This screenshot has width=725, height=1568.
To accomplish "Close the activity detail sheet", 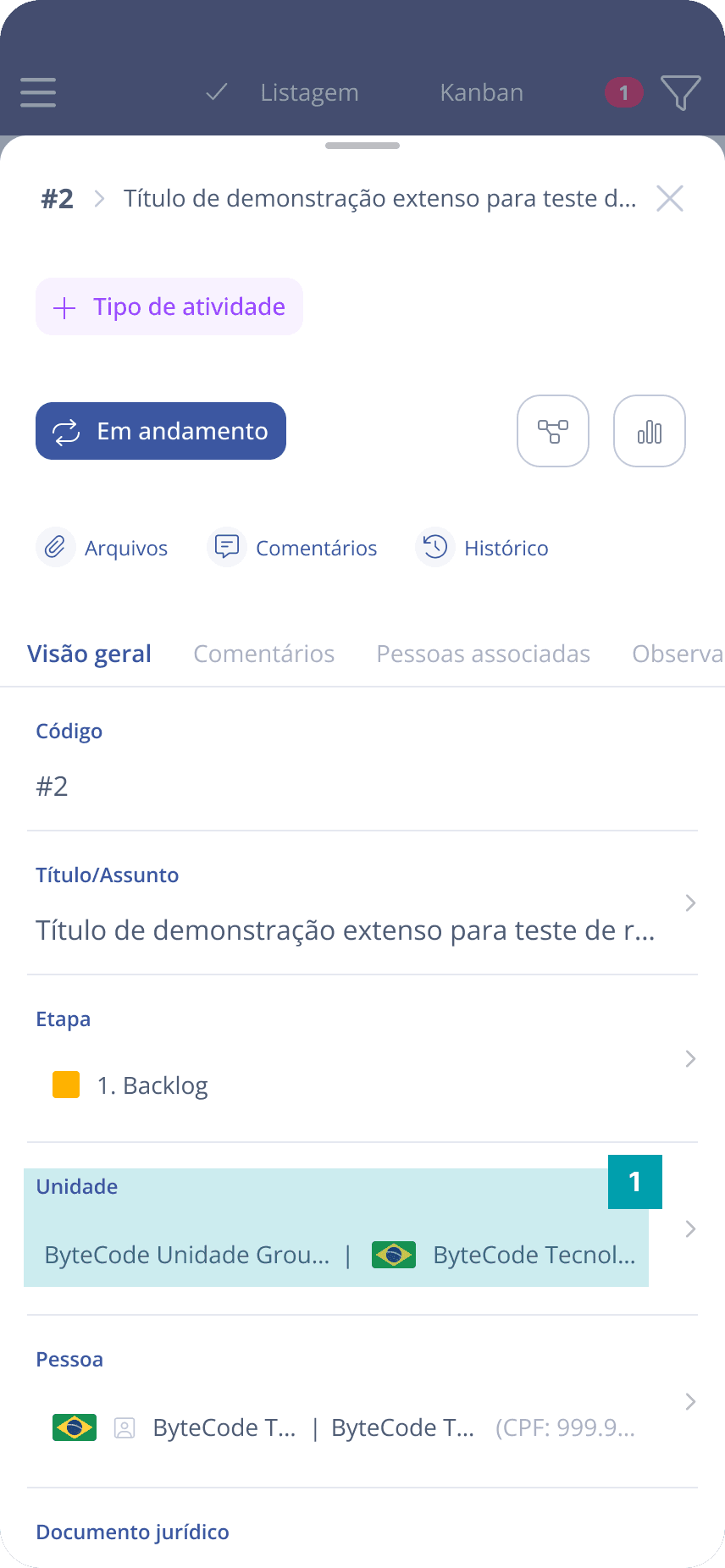I will tap(669, 199).
